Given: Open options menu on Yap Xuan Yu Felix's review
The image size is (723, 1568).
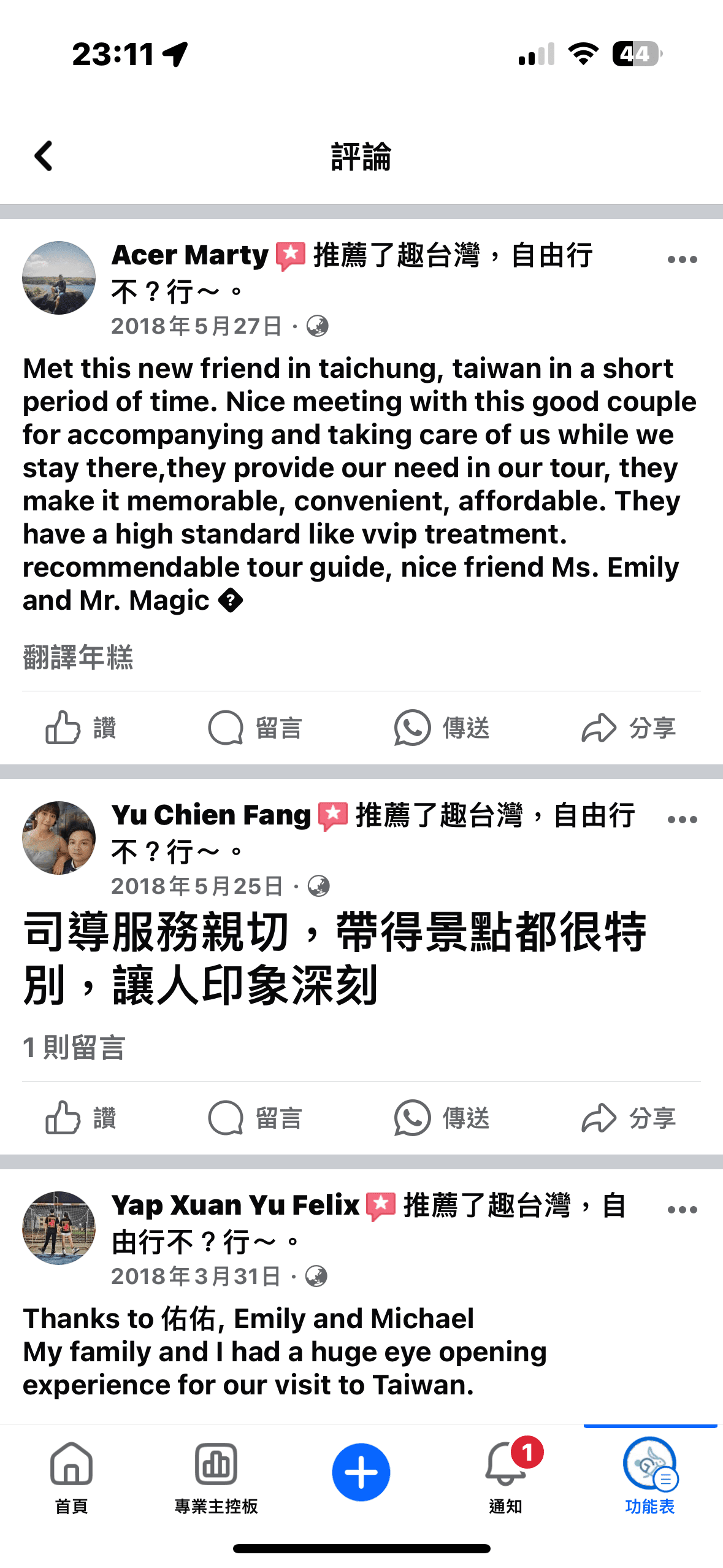Looking at the screenshot, I should click(682, 1210).
